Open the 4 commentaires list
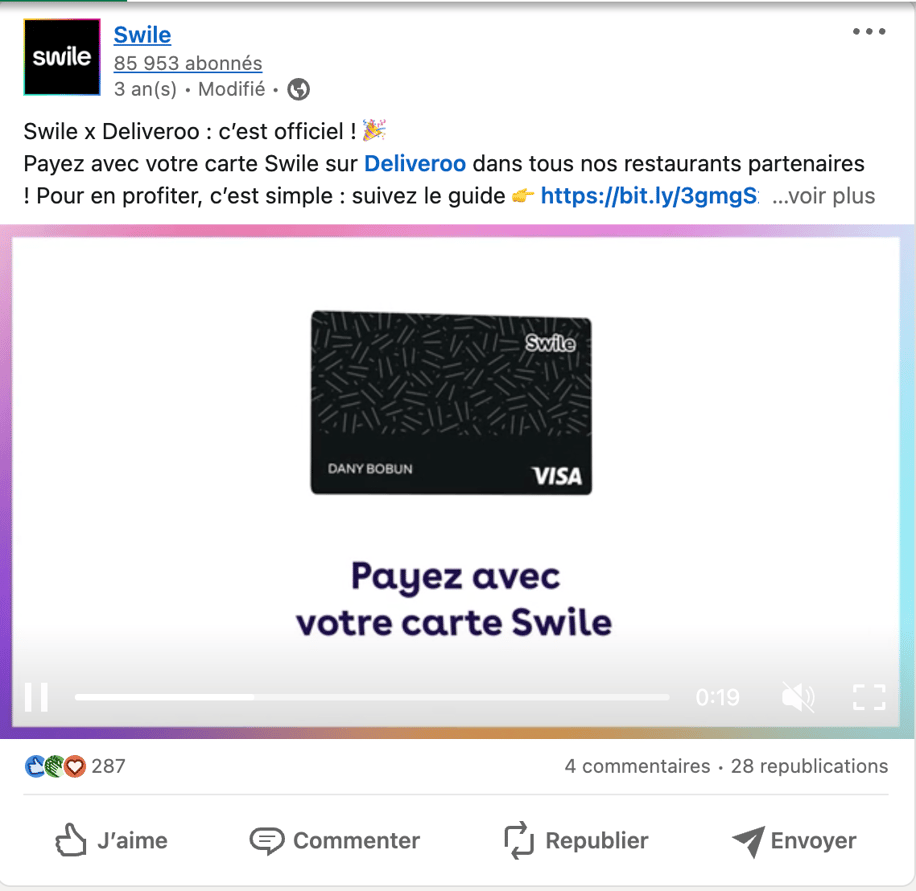This screenshot has height=891, width=916. click(x=637, y=766)
